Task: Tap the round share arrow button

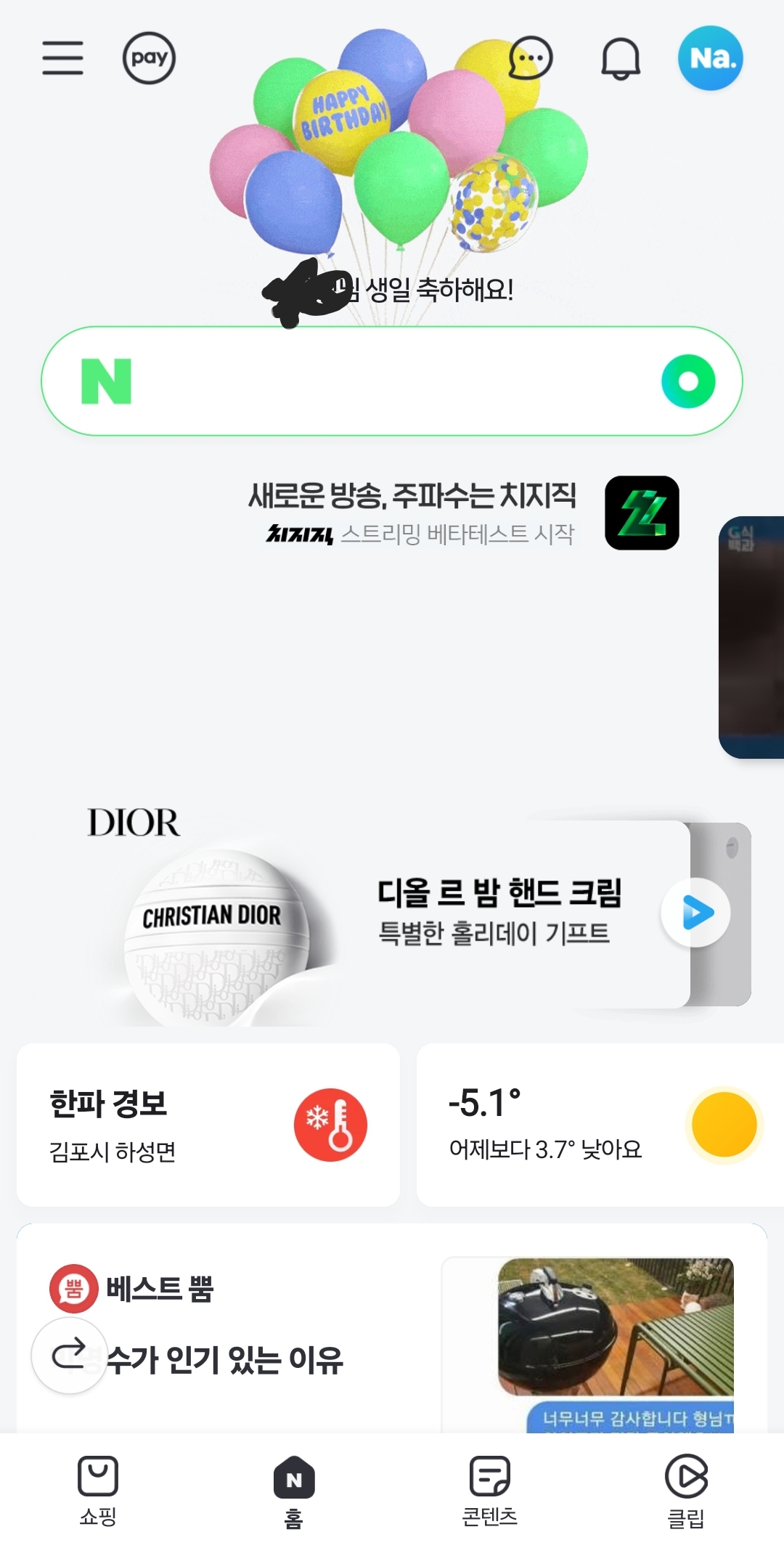Action: point(70,1356)
